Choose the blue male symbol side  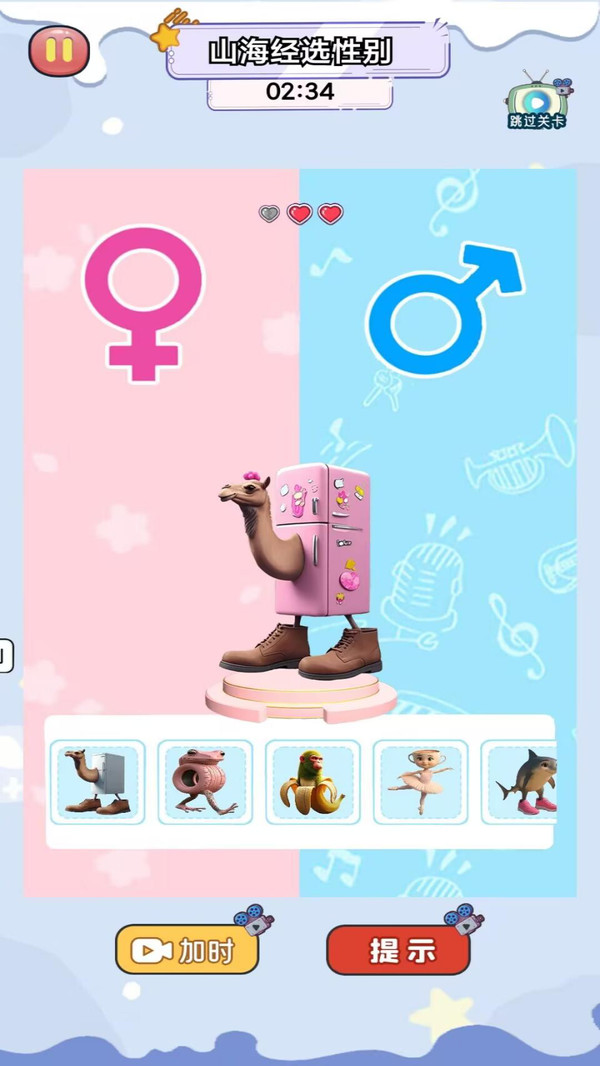pyautogui.click(x=445, y=309)
